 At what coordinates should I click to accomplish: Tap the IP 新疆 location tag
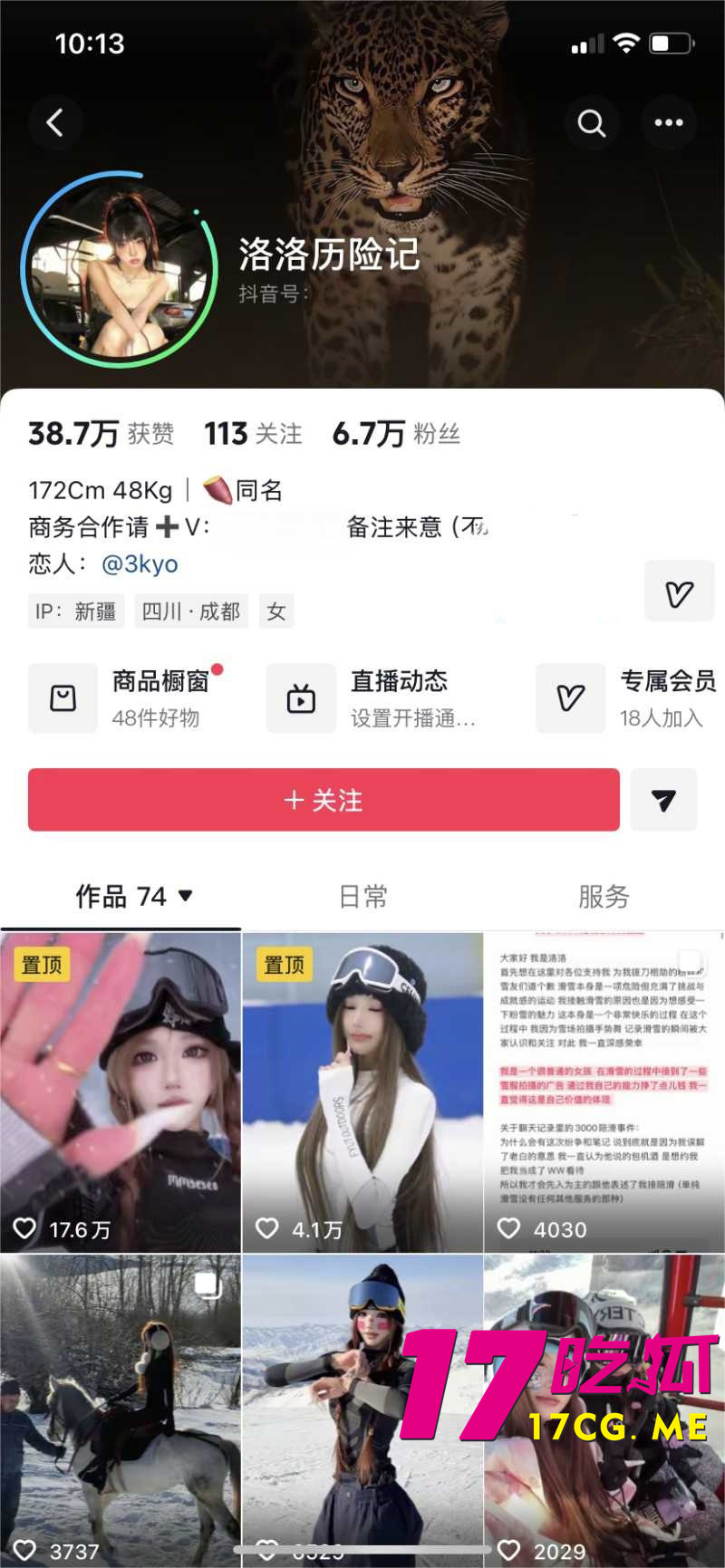tap(76, 611)
